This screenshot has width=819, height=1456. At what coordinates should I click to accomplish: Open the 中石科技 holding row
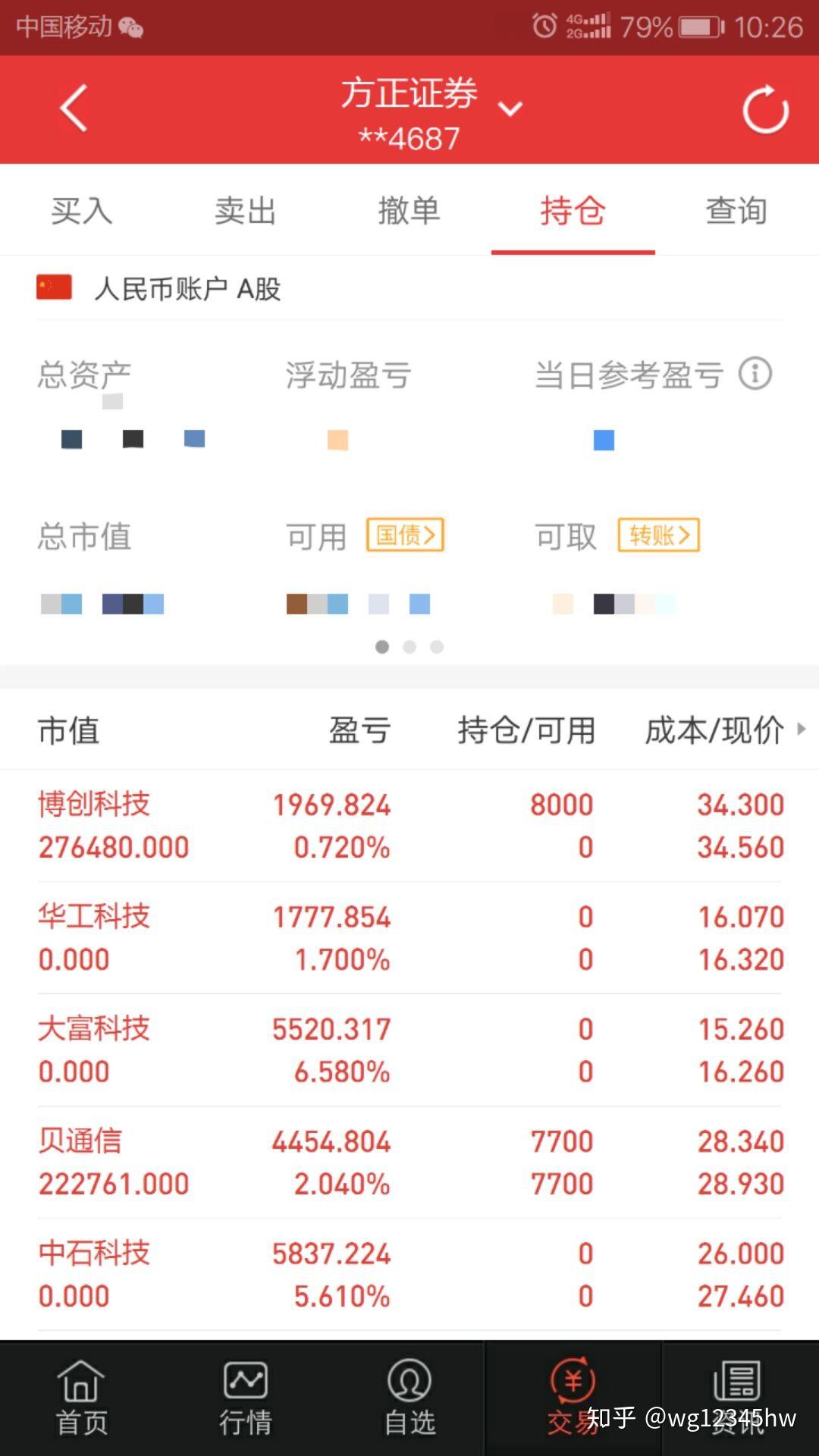point(409,1275)
